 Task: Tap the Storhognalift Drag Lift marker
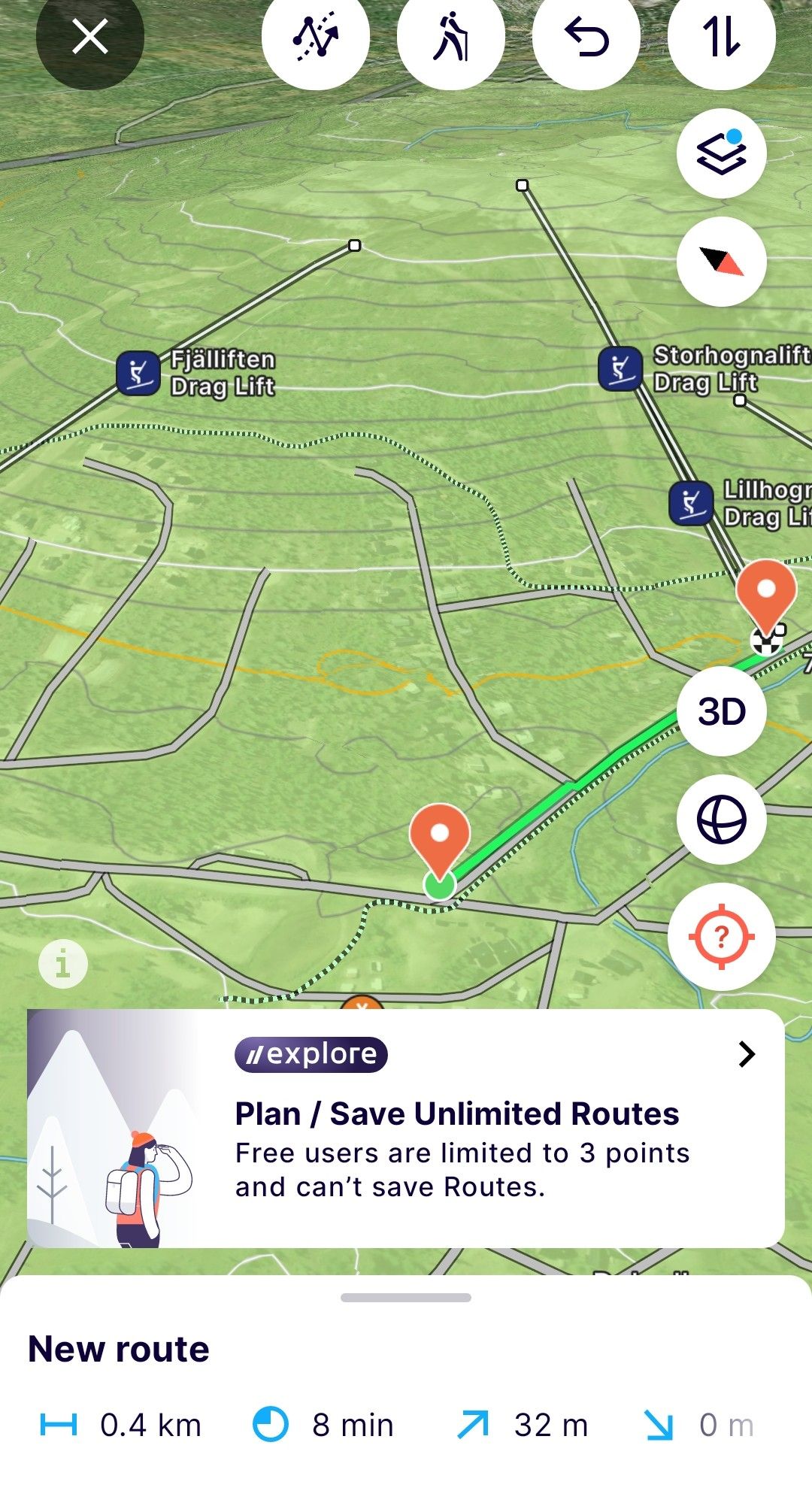point(620,368)
